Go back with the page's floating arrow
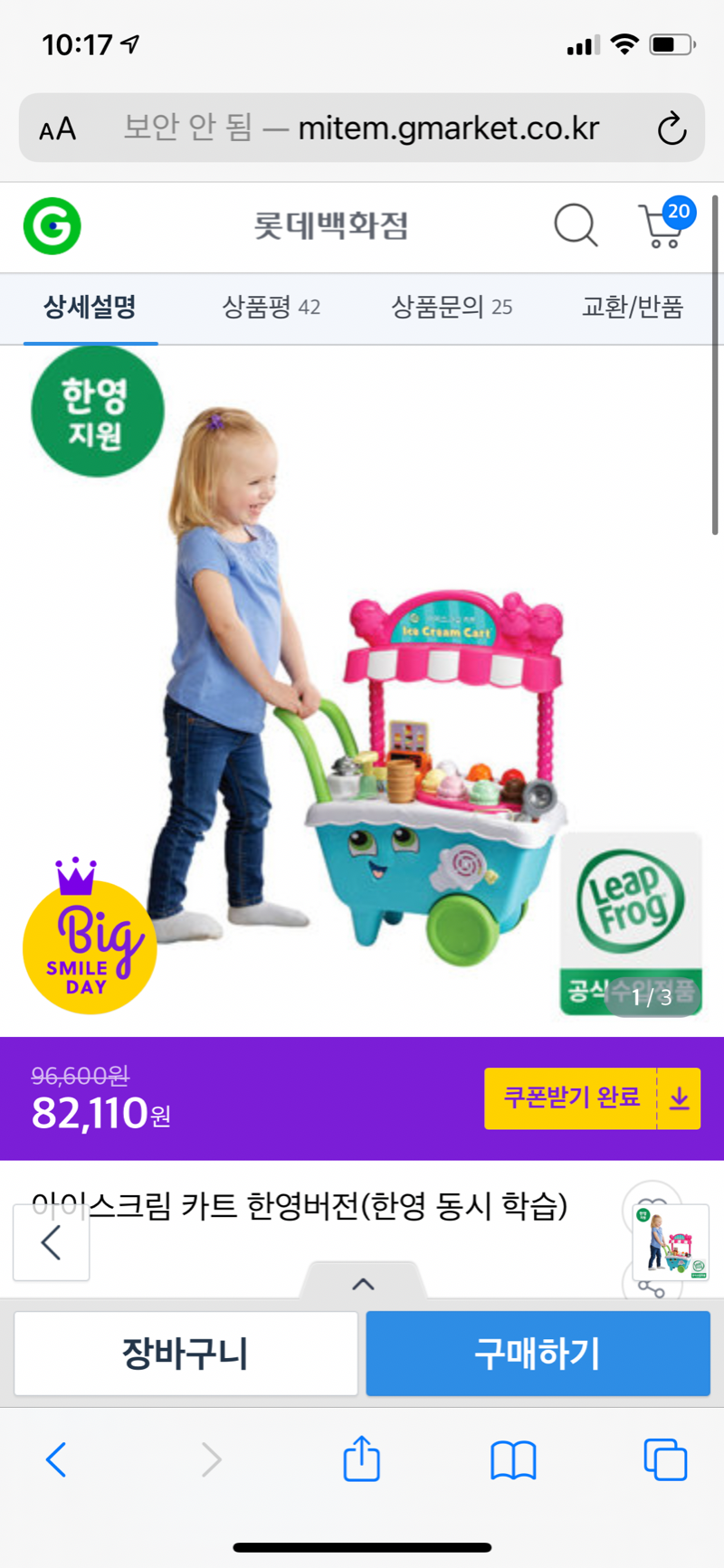This screenshot has width=724, height=1568. point(52,1242)
